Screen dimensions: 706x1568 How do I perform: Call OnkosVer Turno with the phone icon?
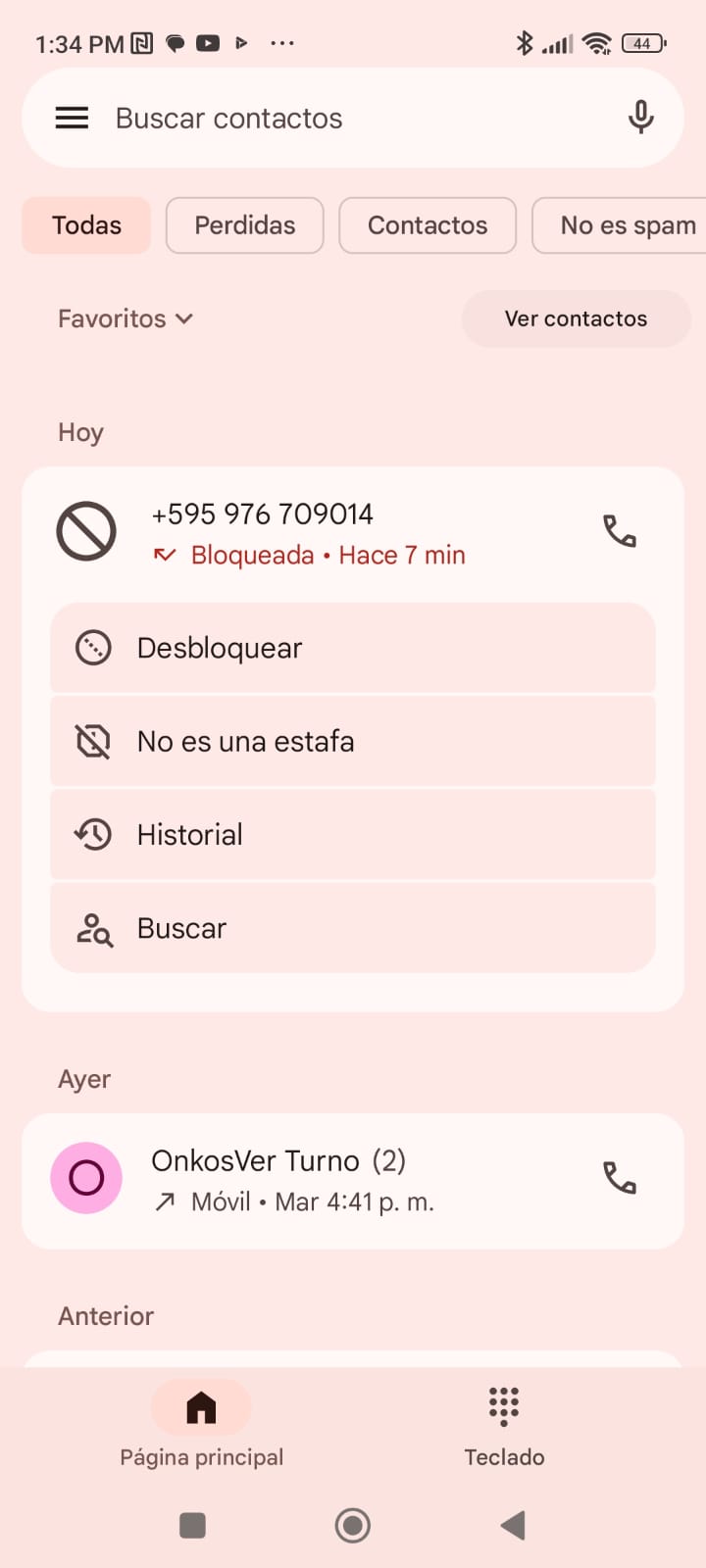click(x=619, y=1178)
